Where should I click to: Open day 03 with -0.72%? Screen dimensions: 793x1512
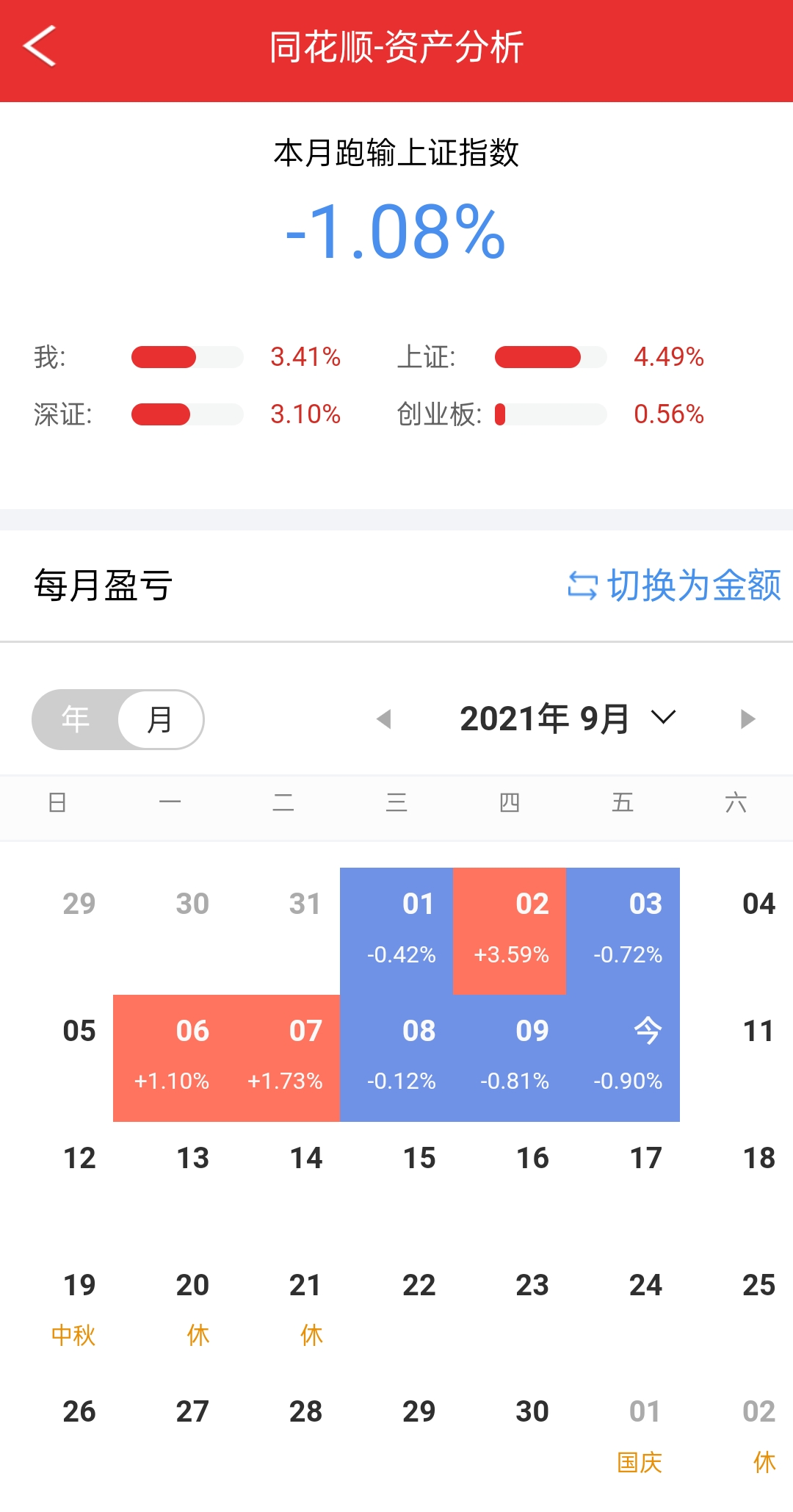(623, 931)
